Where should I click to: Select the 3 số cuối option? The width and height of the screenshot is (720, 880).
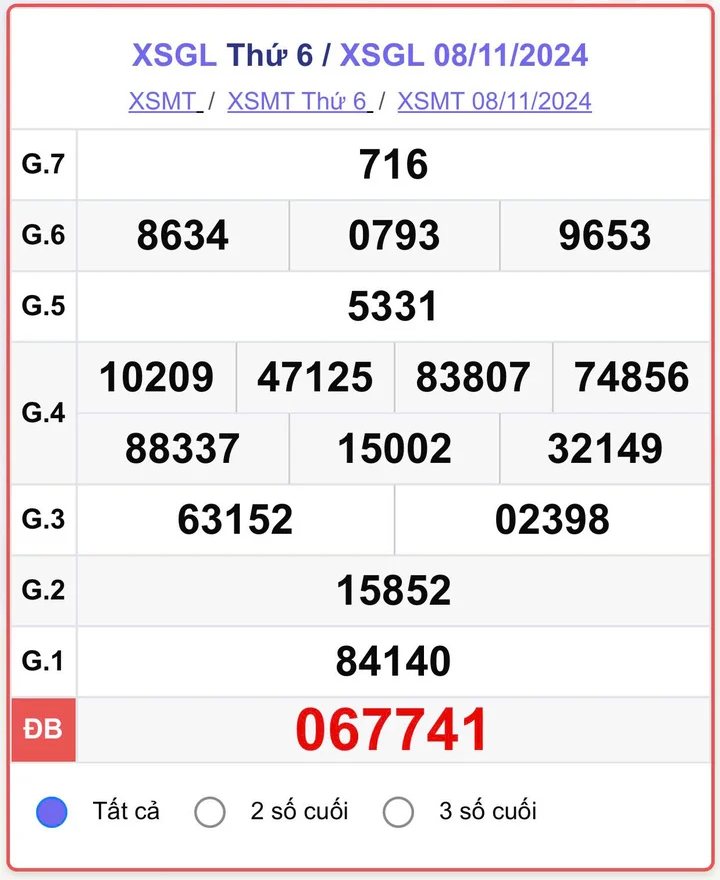coord(398,811)
